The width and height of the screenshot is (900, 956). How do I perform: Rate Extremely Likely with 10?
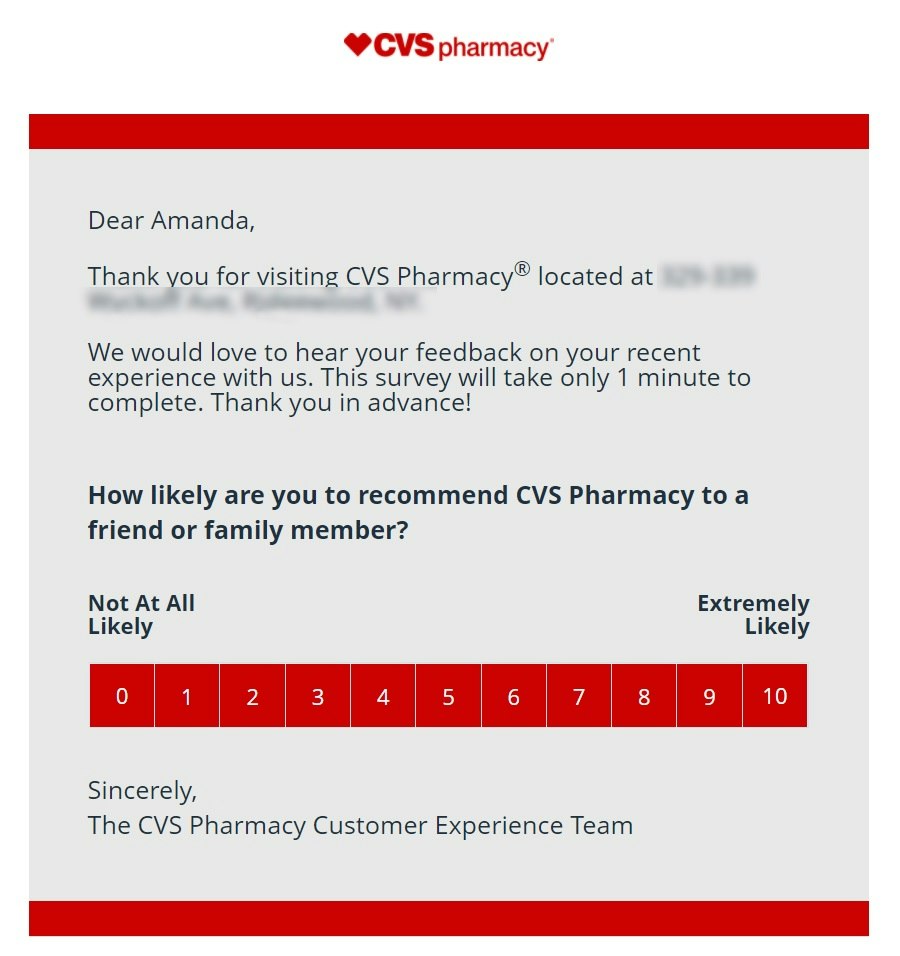pyautogui.click(x=775, y=696)
